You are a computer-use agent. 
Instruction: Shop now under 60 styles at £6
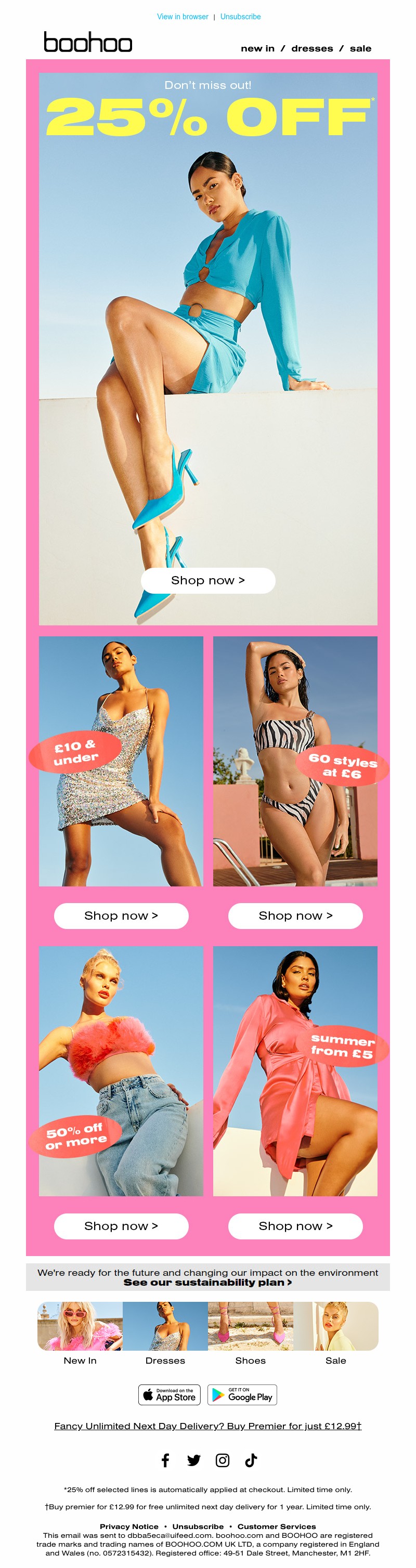point(295,916)
